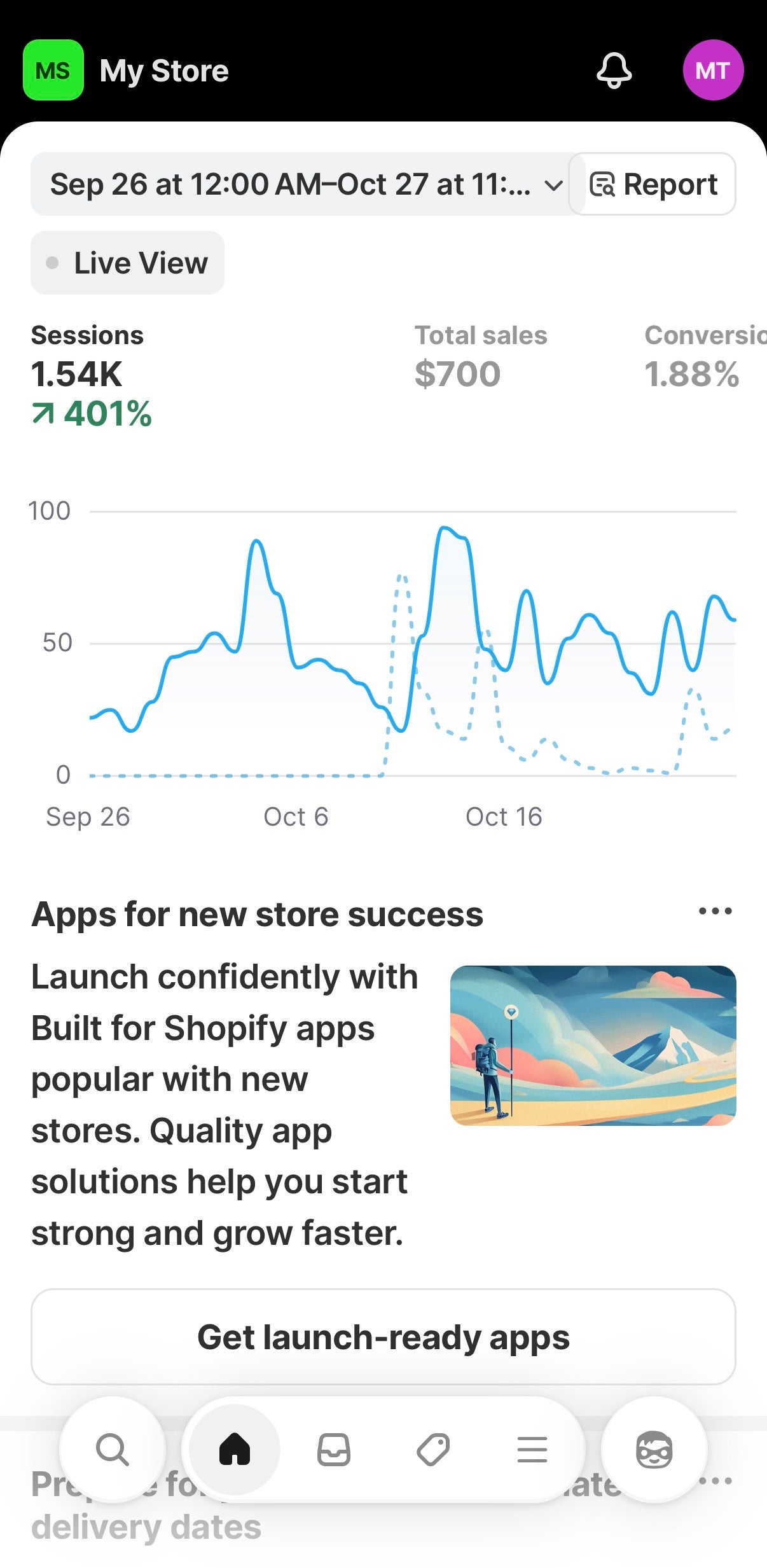Select the Total sales metric
Screen dimensions: 767x1568
481,356
